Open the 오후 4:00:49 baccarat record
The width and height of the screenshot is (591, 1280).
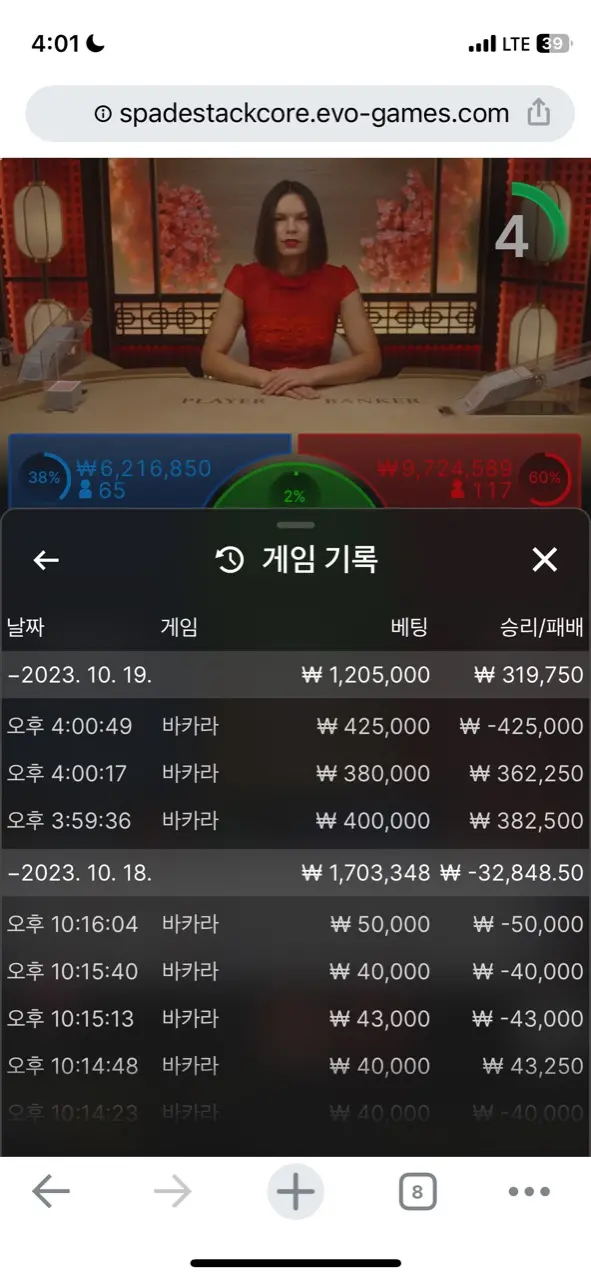295,726
